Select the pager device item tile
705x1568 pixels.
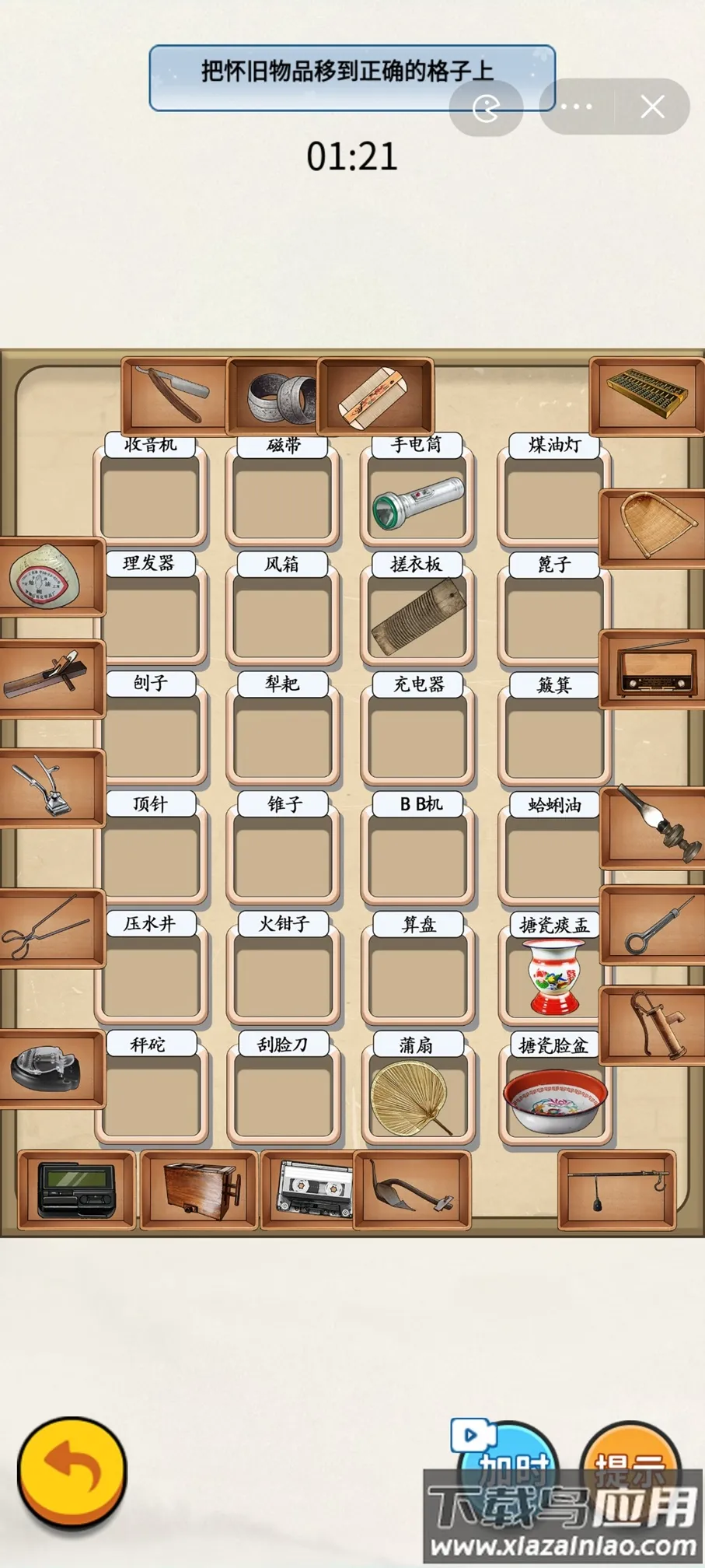coord(76,1189)
